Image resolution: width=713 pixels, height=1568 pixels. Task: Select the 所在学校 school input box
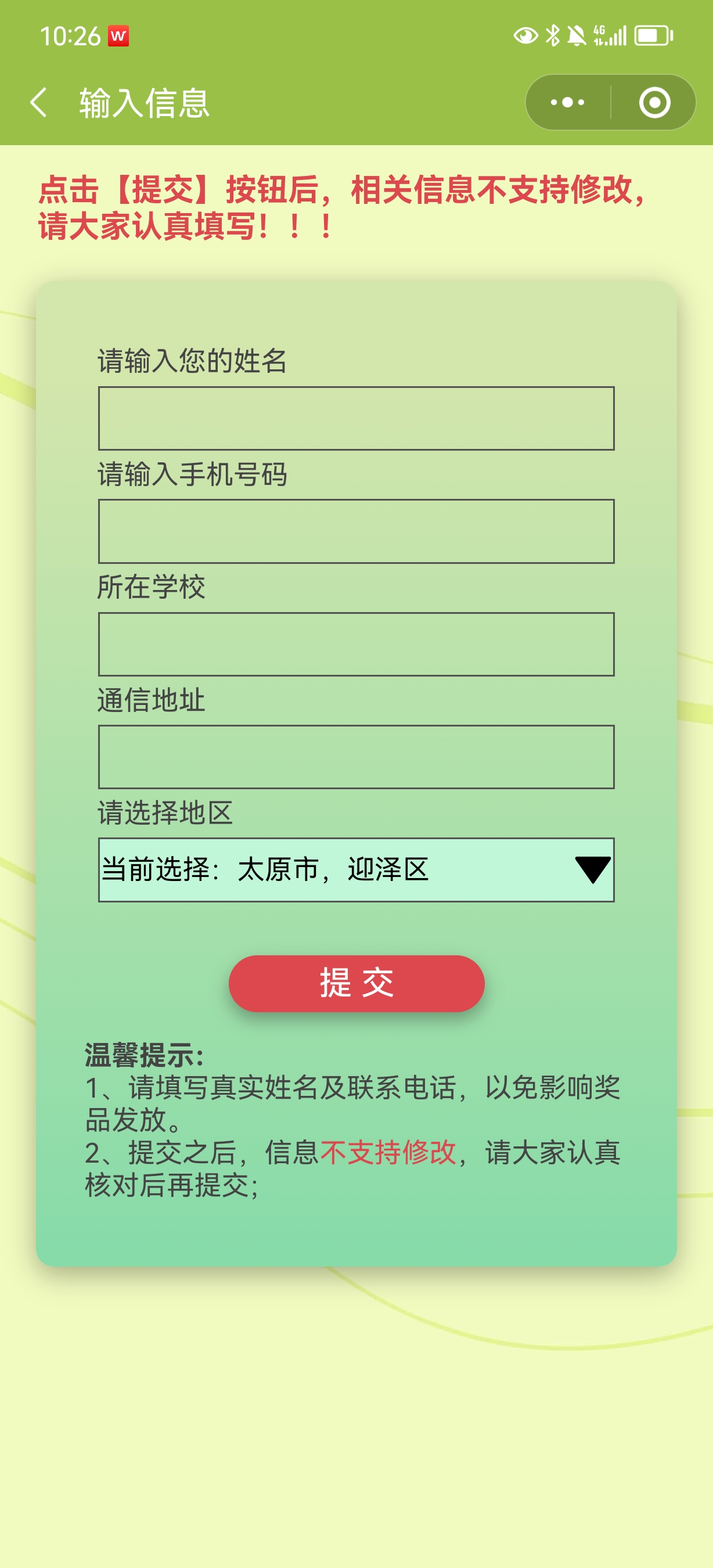[356, 644]
